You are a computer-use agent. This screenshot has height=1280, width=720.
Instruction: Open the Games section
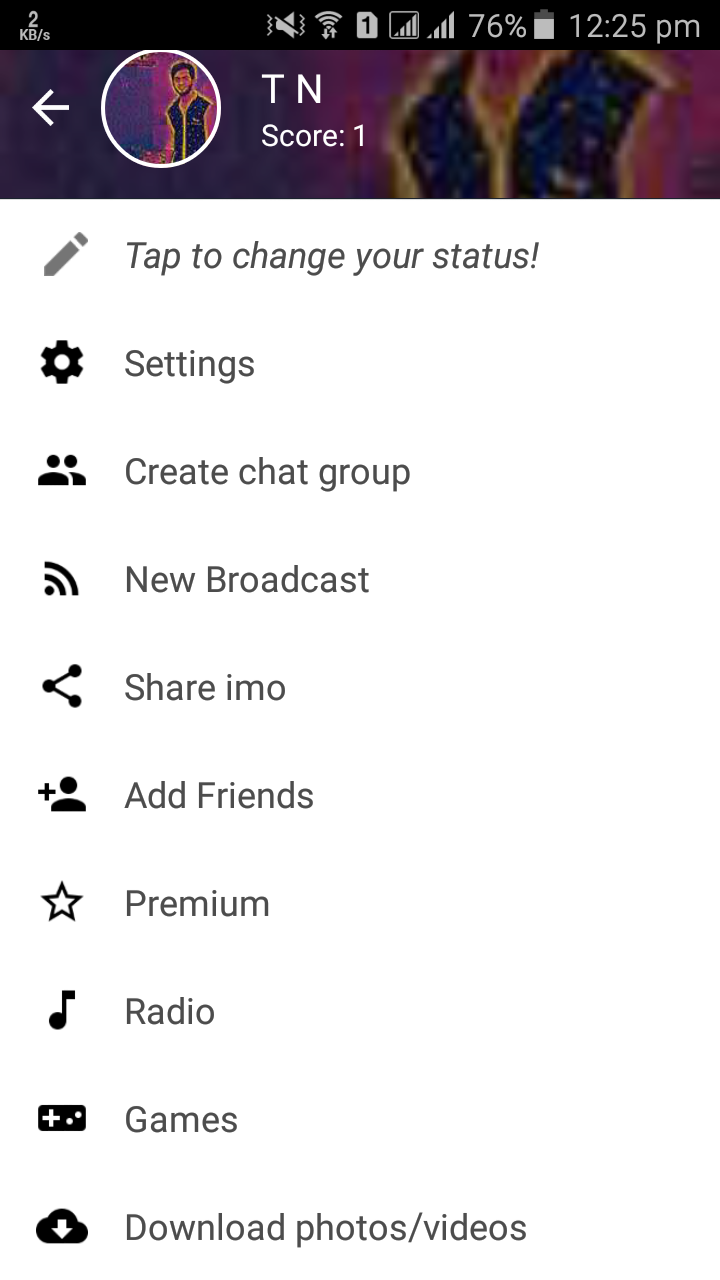(181, 1120)
